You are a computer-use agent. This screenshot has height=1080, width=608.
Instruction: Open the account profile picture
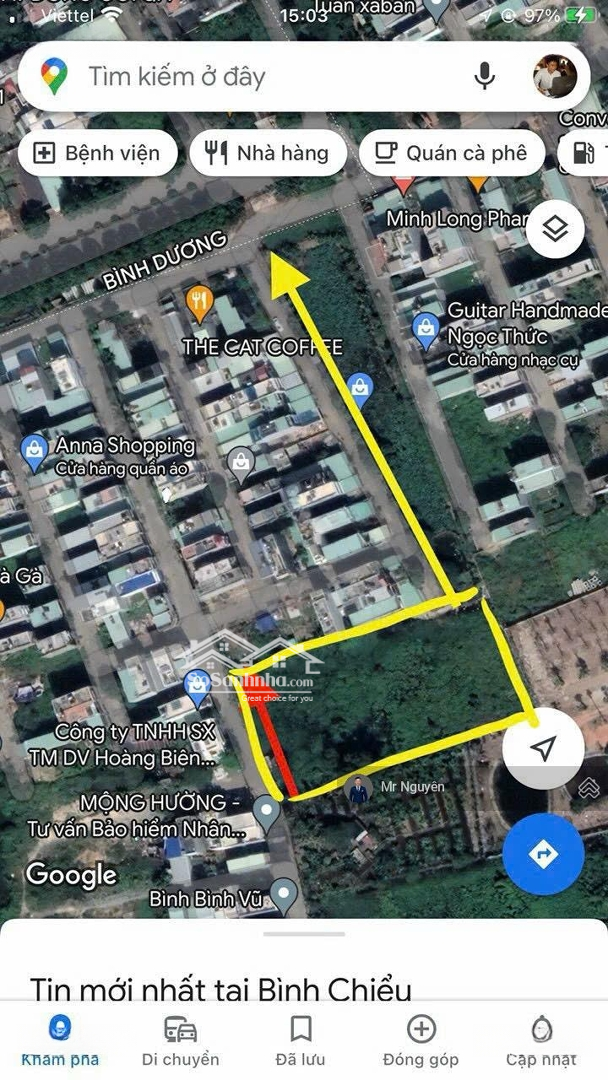(x=554, y=77)
